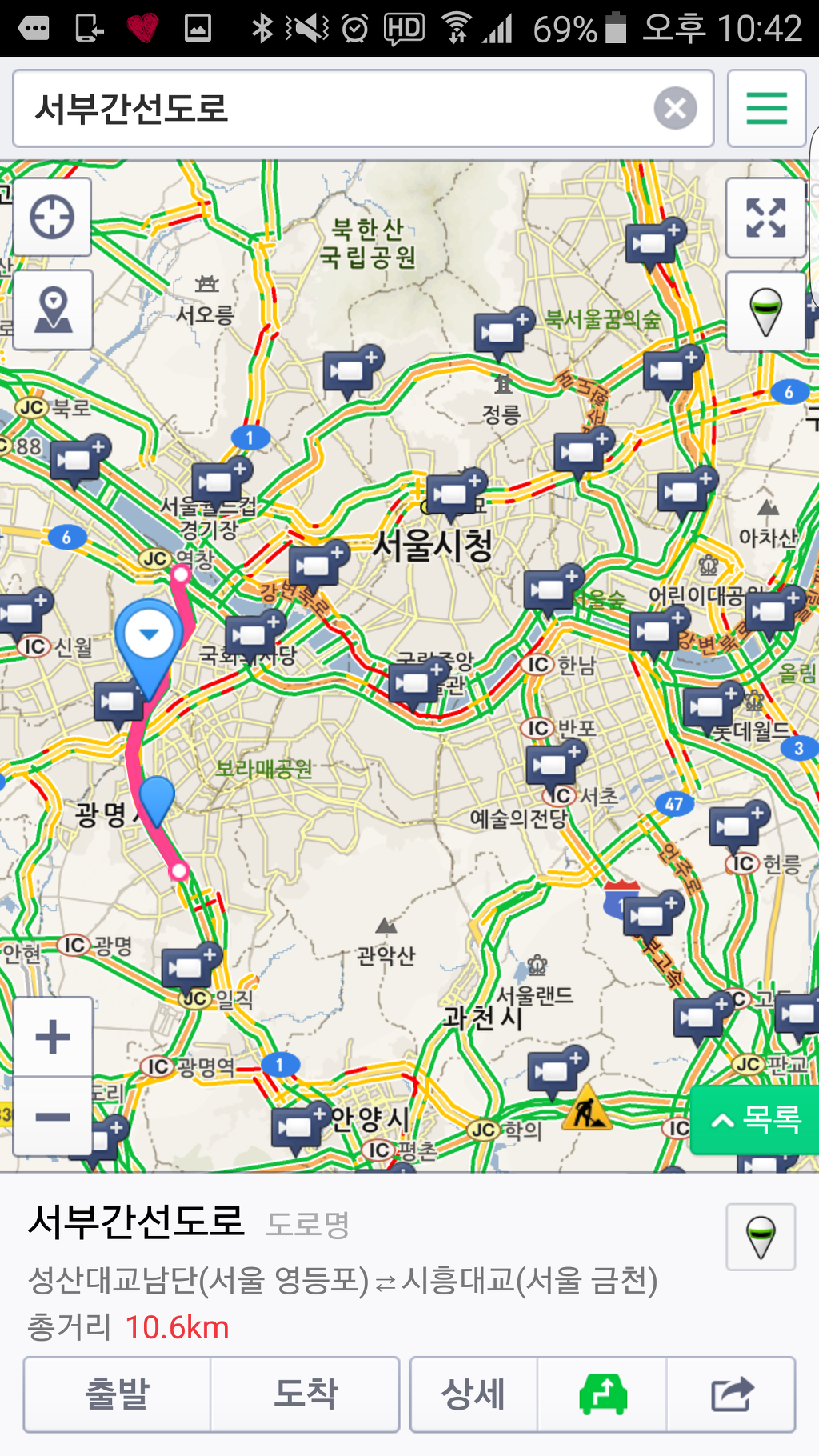The width and height of the screenshot is (819, 1456).
Task: Zoom out with the minus button
Action: (x=53, y=1116)
